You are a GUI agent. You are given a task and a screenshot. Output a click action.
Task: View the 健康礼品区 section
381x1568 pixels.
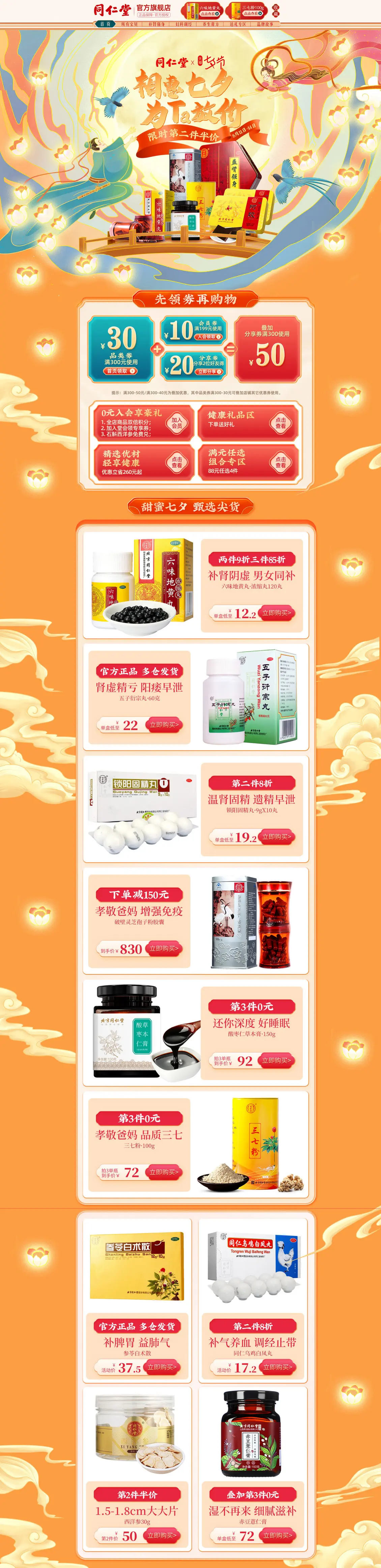tap(281, 422)
